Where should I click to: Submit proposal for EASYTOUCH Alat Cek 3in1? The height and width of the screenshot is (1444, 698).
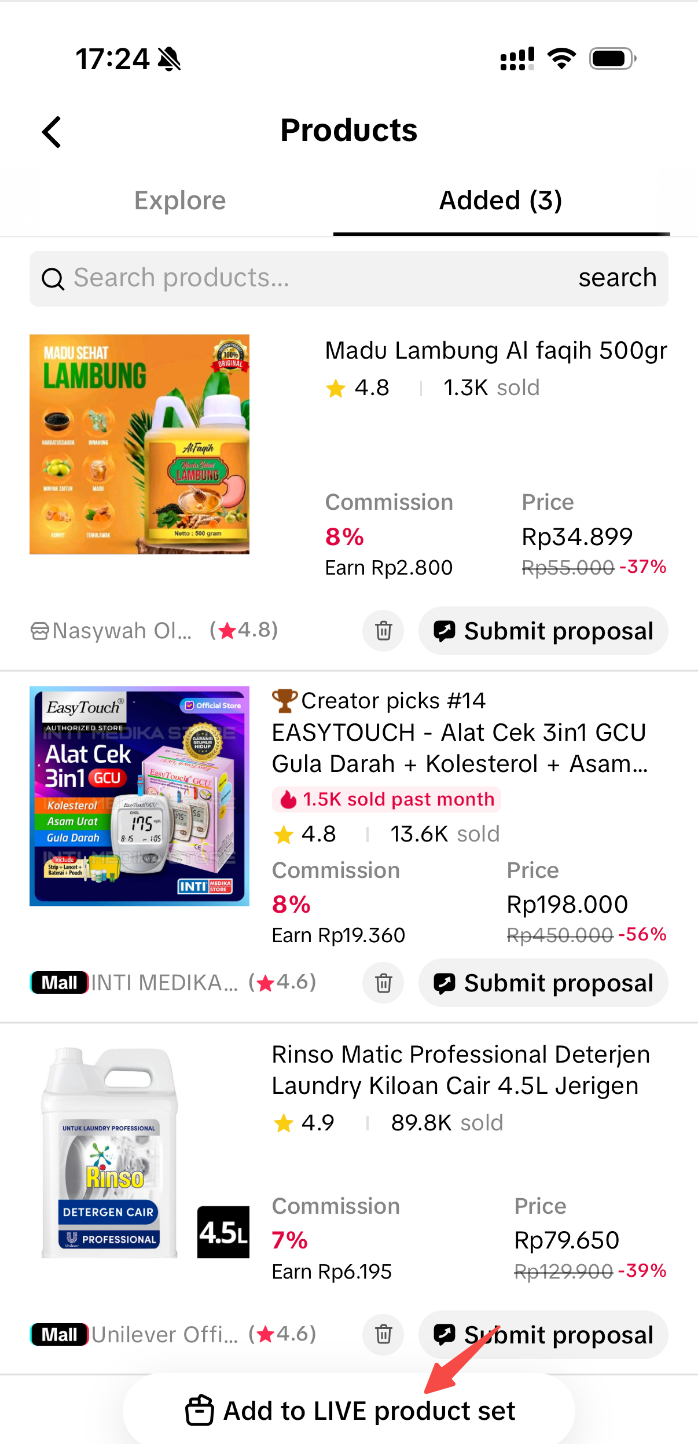click(x=543, y=983)
